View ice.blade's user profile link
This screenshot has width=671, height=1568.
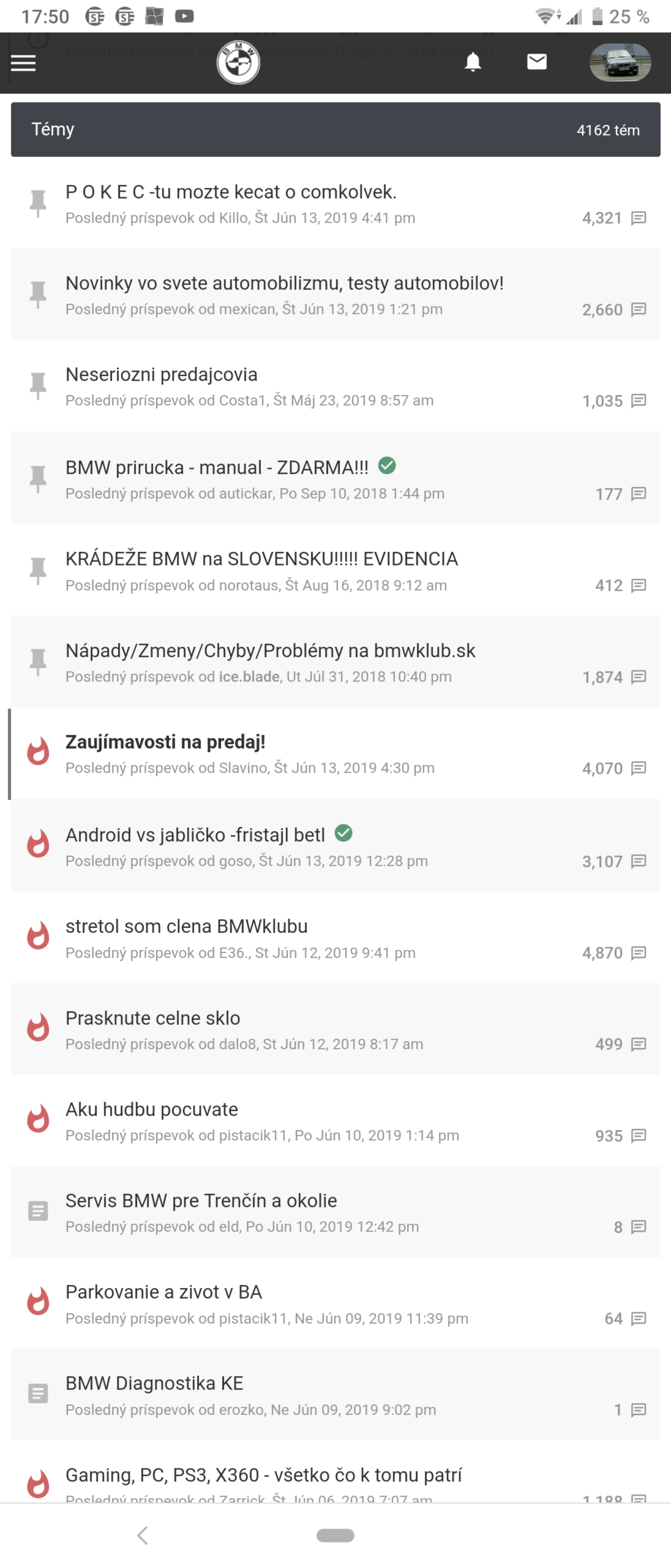point(249,677)
